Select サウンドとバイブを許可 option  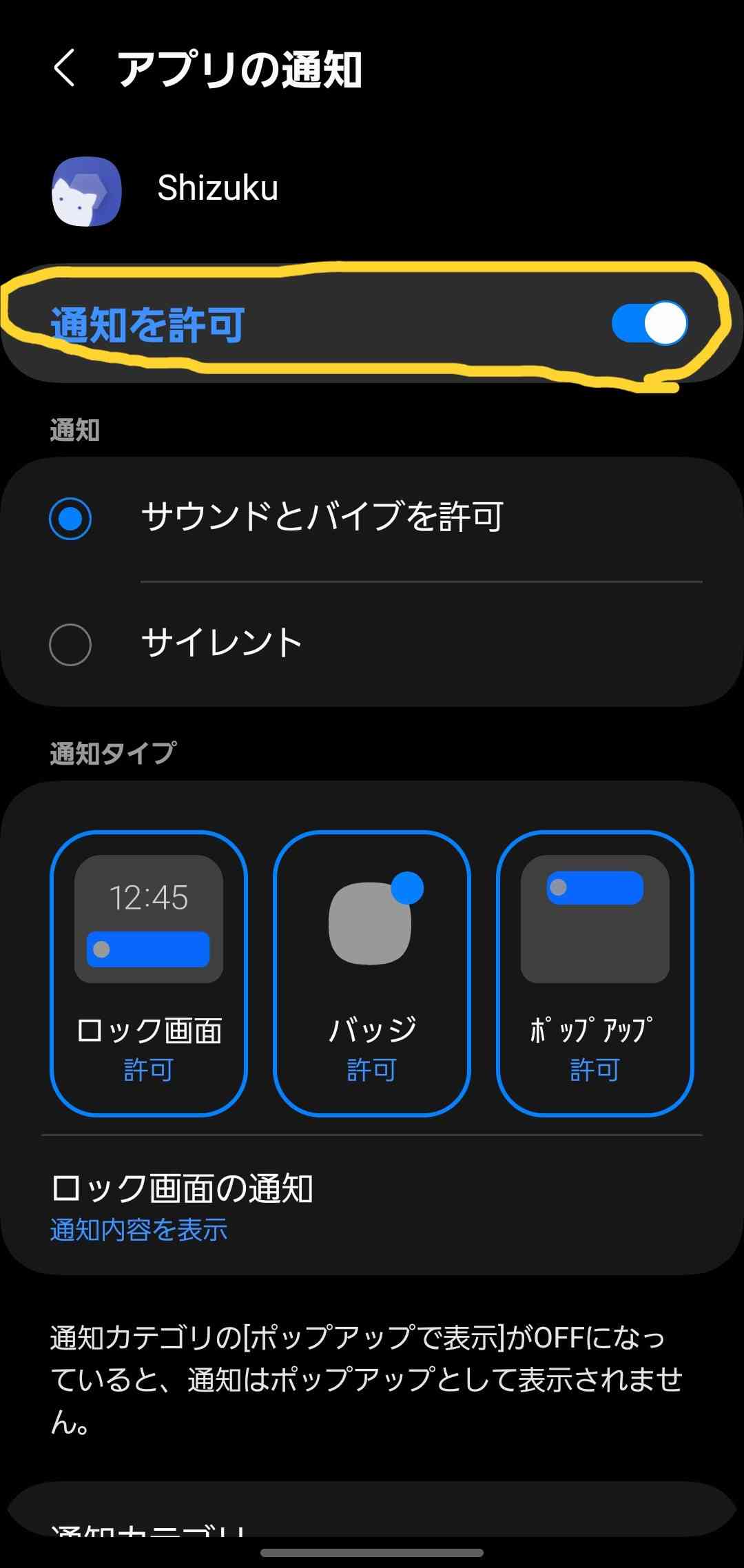click(372, 518)
